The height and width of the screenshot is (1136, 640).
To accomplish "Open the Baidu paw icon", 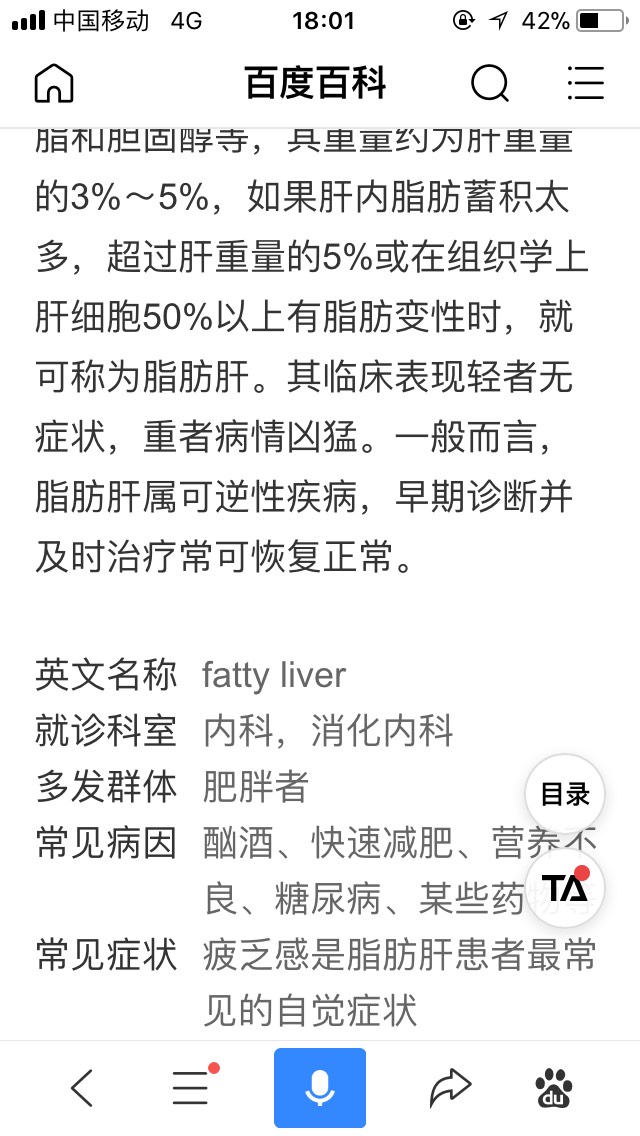I will tap(554, 1088).
